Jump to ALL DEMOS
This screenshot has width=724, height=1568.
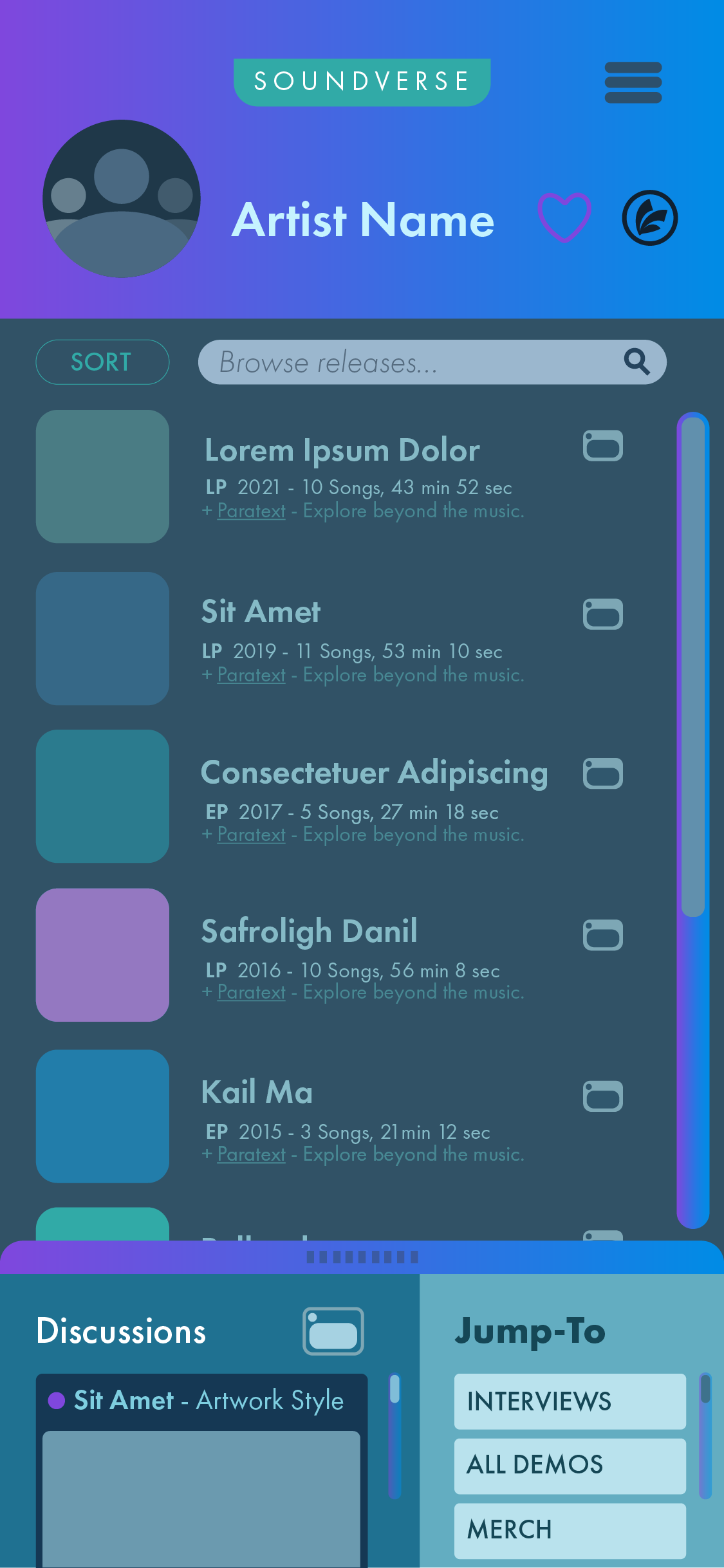coord(570,1466)
